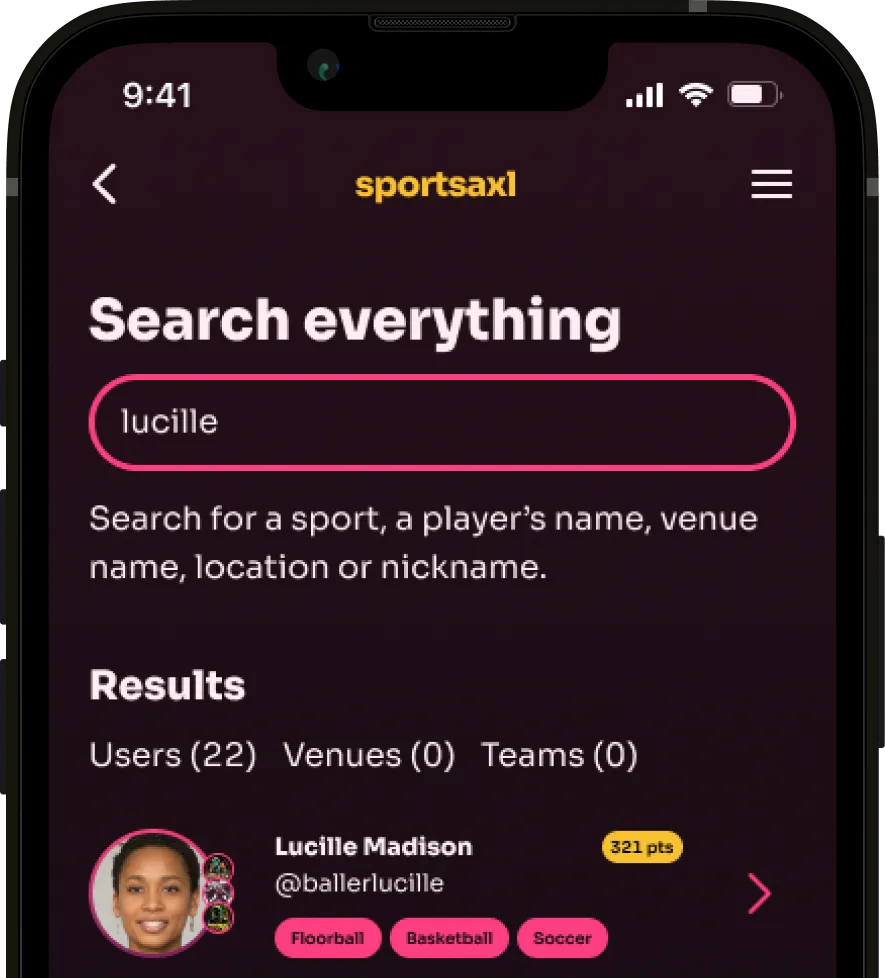Expand Lucille Madison's profile with the chevron

pyautogui.click(x=758, y=893)
